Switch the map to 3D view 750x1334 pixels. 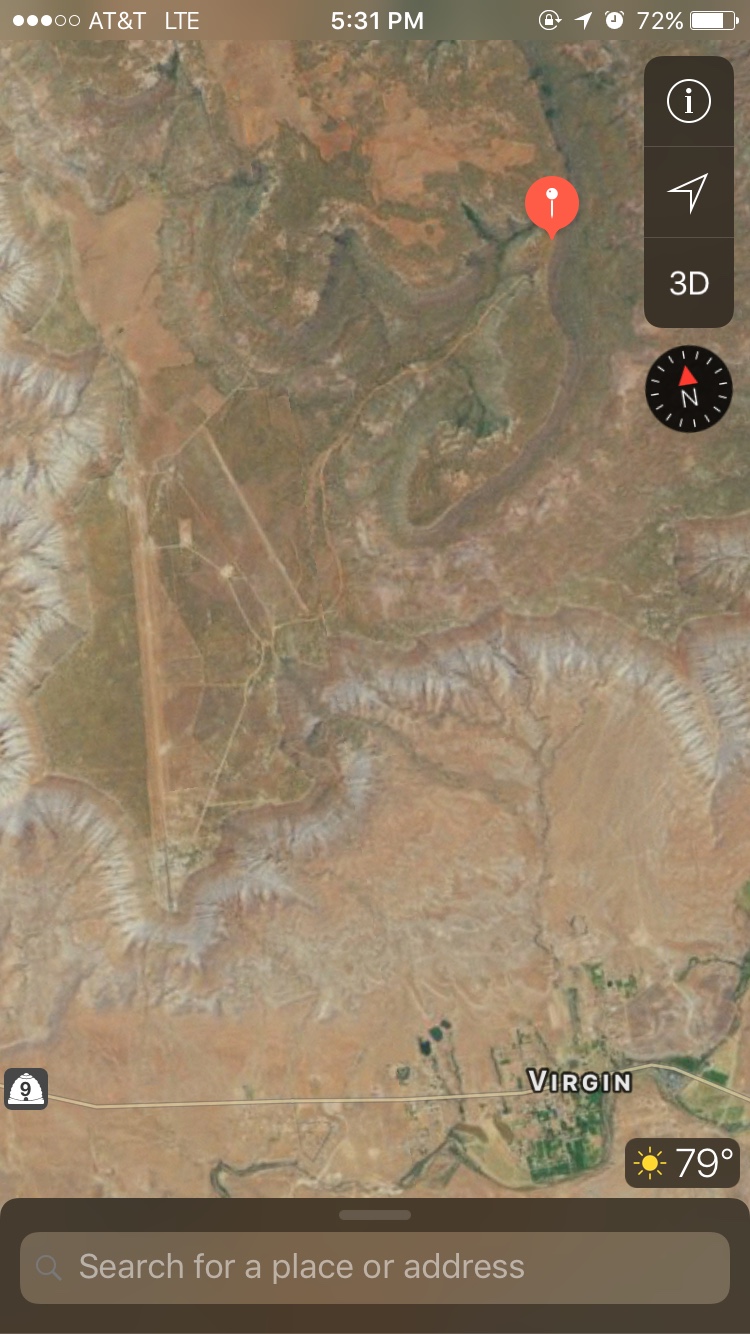coord(688,283)
